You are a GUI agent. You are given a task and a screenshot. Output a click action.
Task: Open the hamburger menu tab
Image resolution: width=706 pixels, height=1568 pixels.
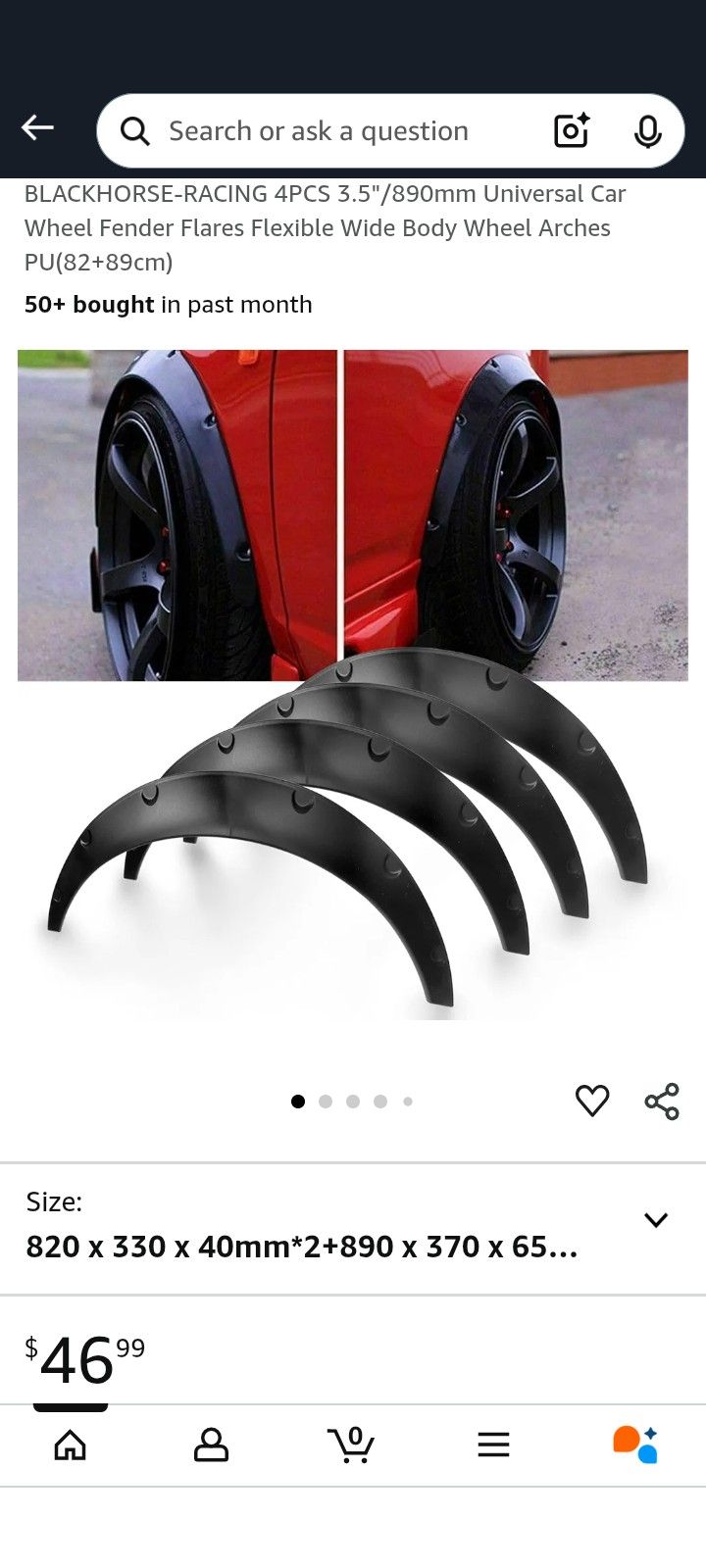[x=493, y=1445]
